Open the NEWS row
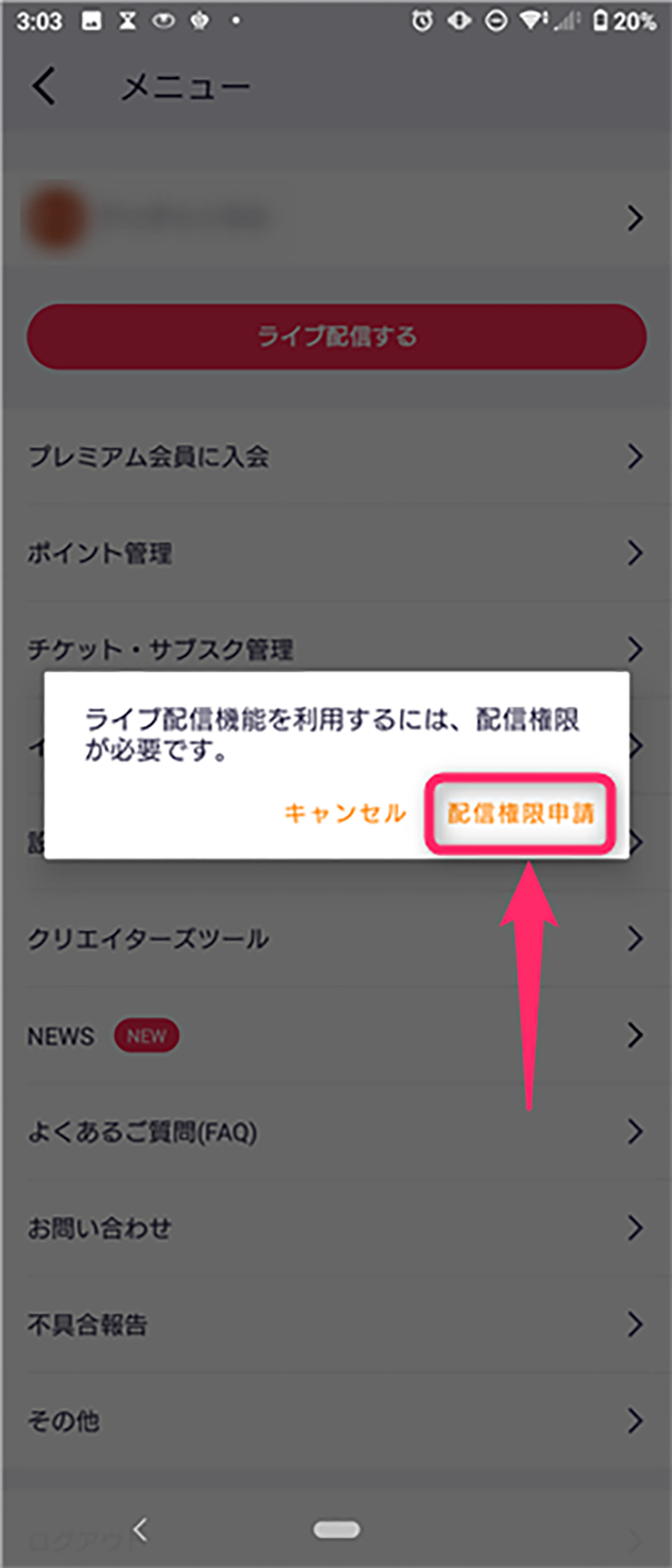Screen dimensions: 672x1568 336,1036
